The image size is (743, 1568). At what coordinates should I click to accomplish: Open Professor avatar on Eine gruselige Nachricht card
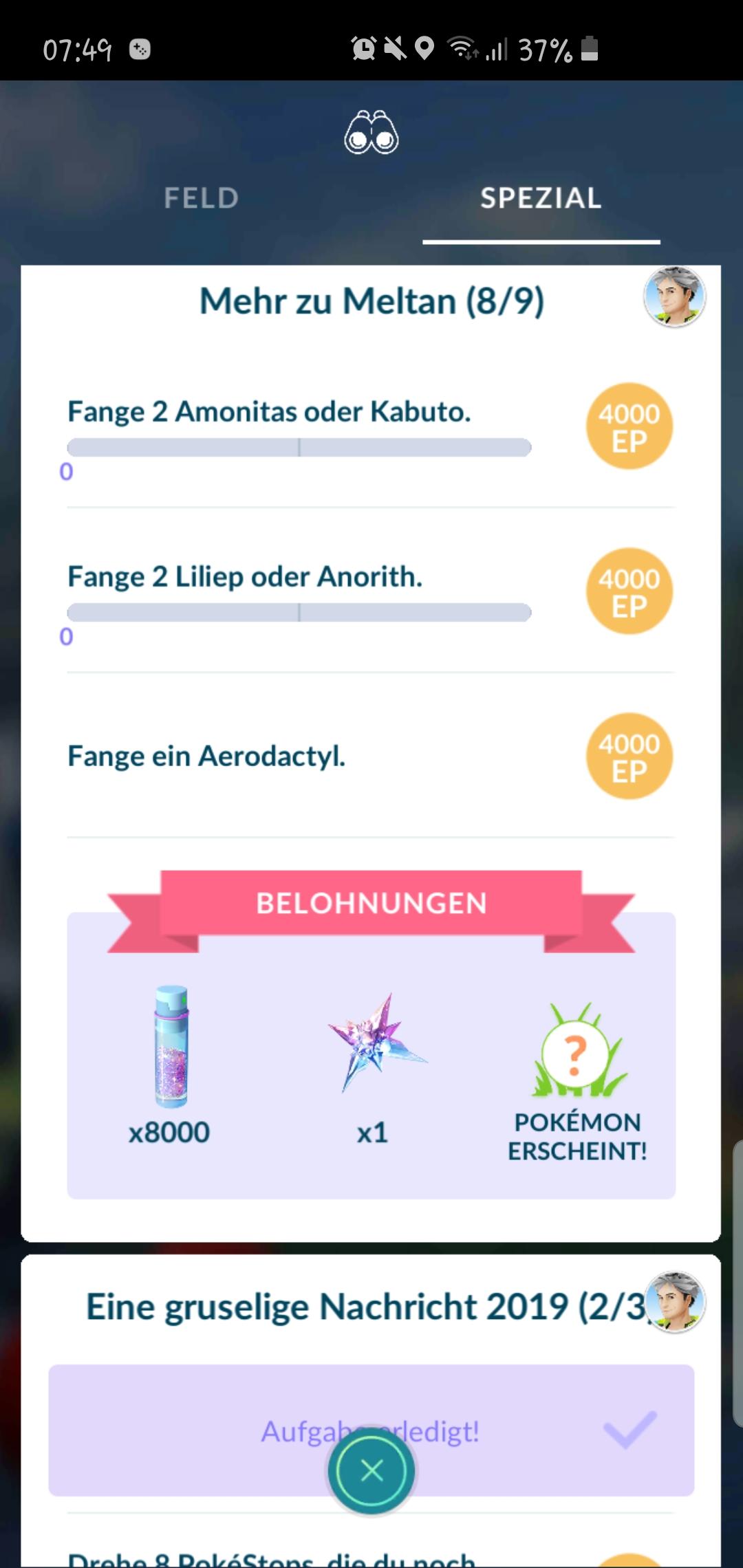(676, 1302)
